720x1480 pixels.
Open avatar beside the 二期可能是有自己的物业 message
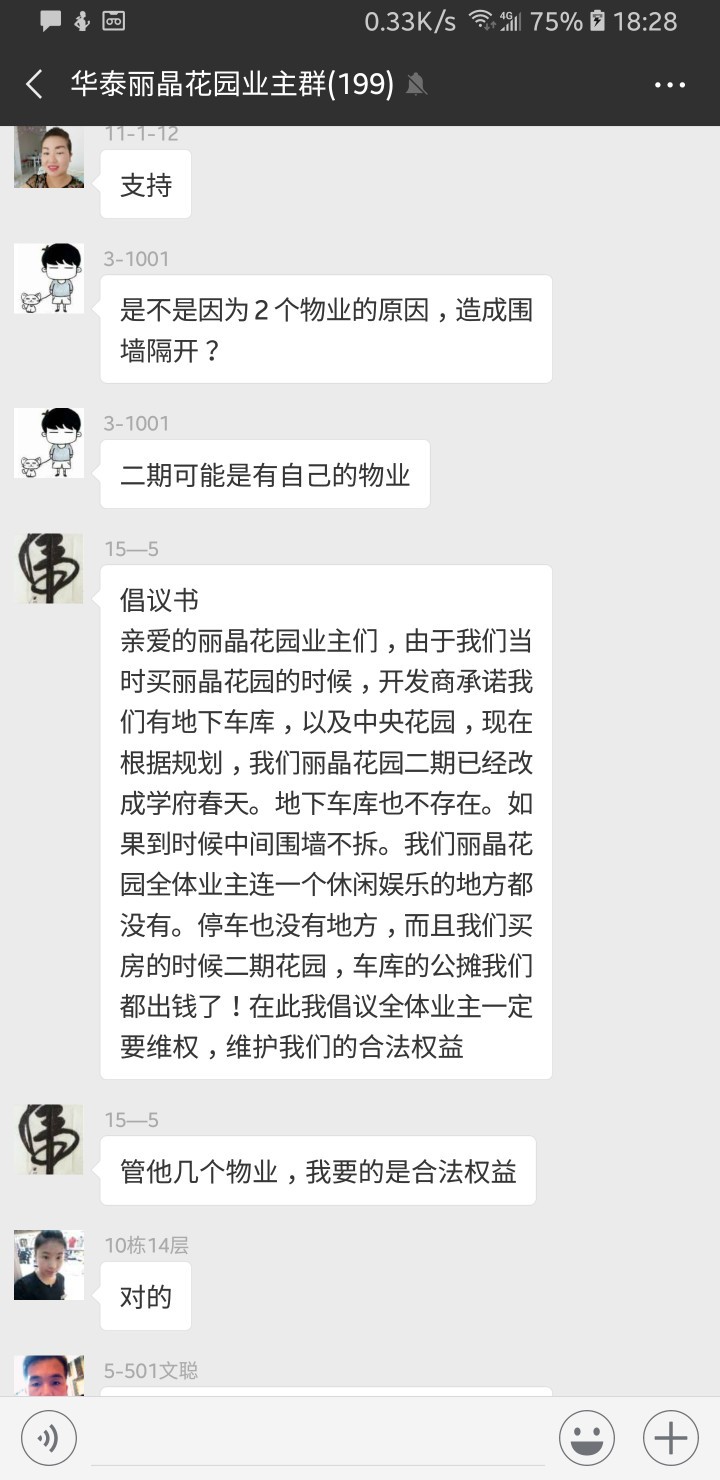(x=48, y=442)
